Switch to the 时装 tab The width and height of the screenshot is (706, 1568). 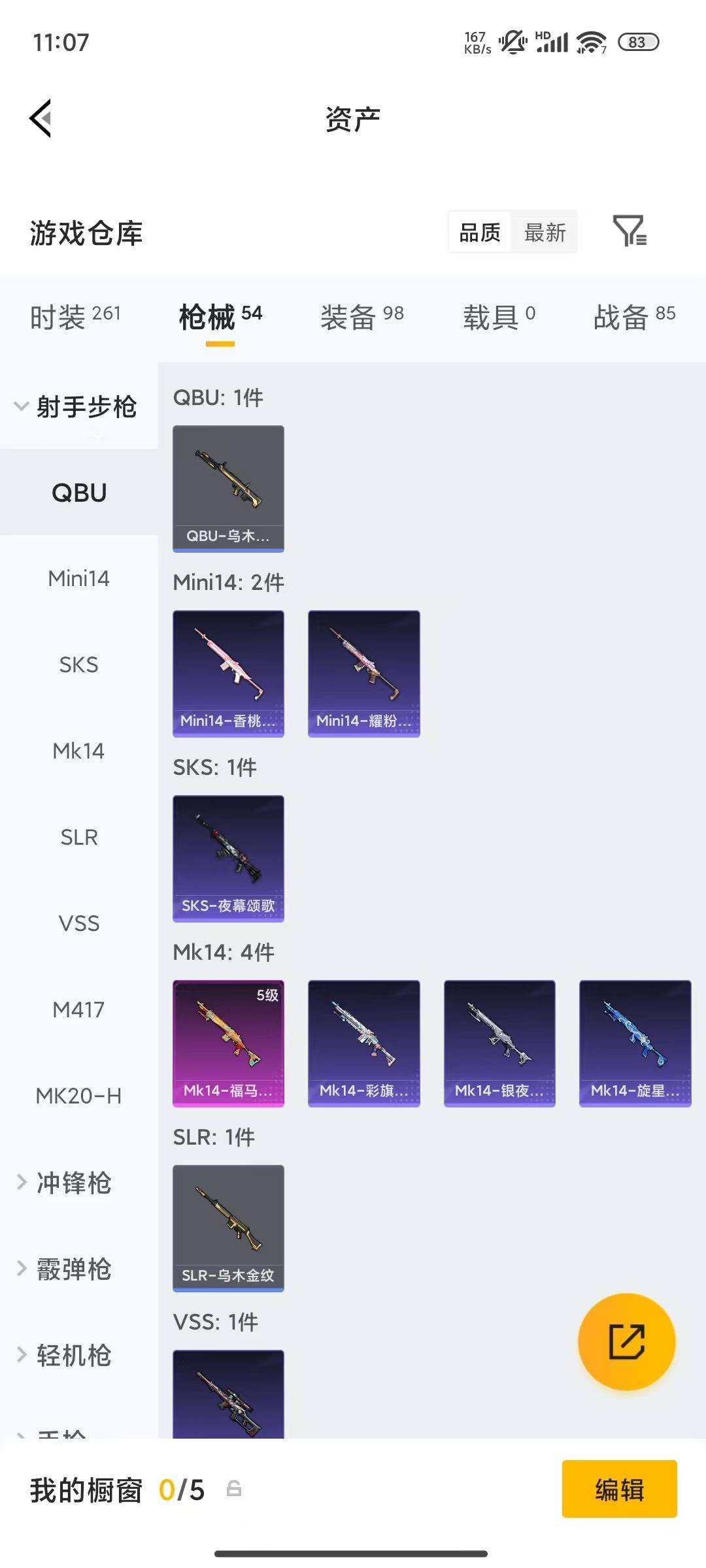[x=75, y=317]
